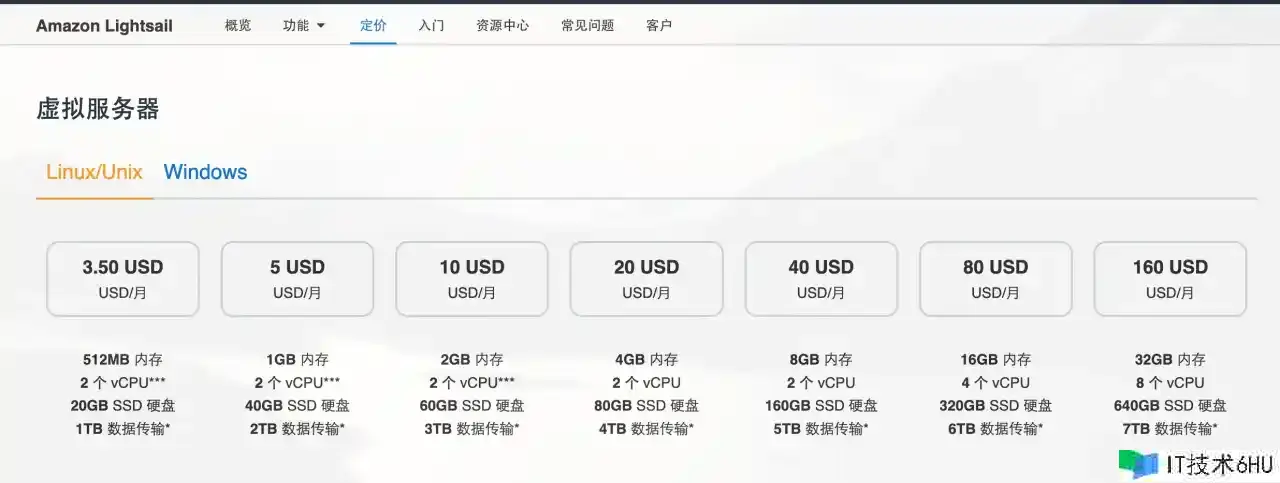
Task: Expand the 功能 dropdown menu
Action: click(304, 26)
